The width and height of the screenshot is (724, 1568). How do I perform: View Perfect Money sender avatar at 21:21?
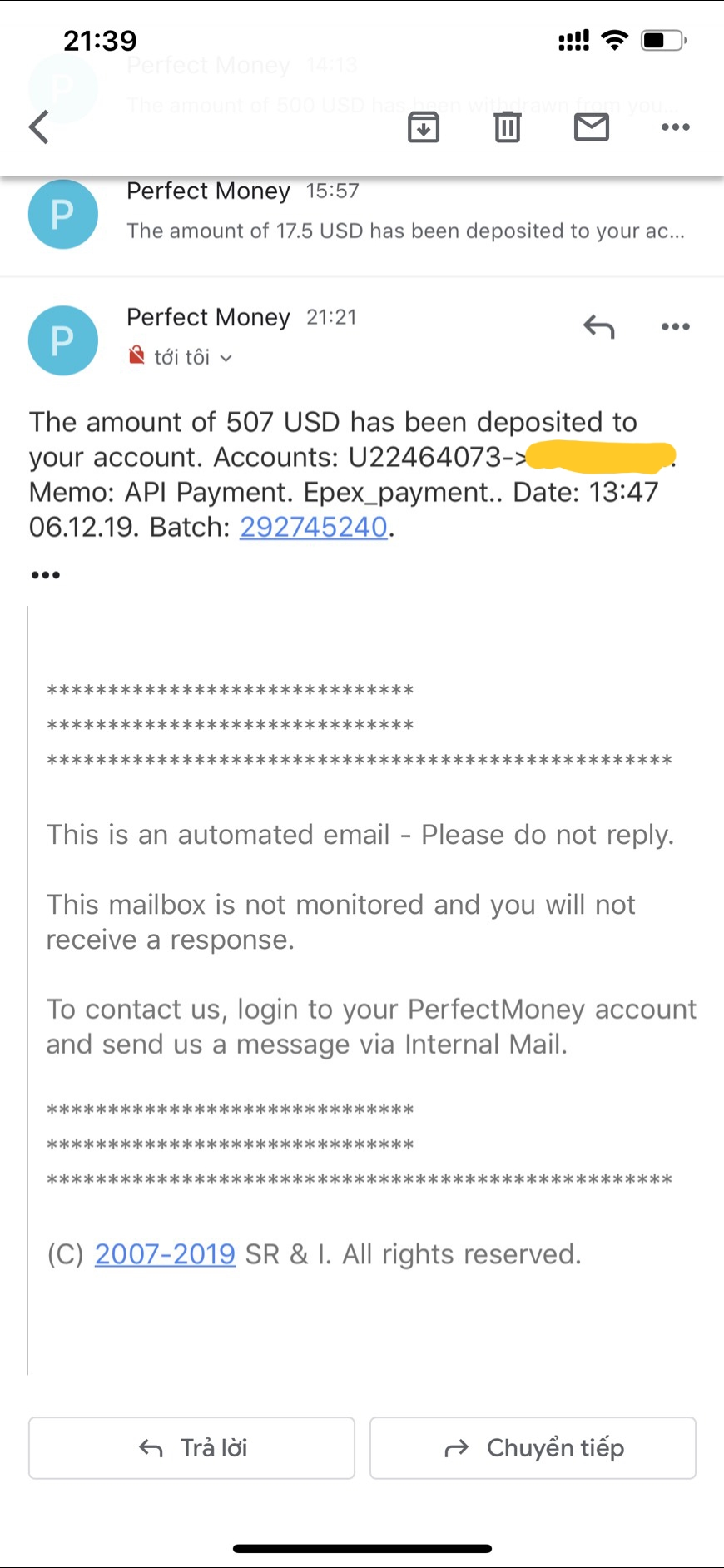[x=63, y=340]
